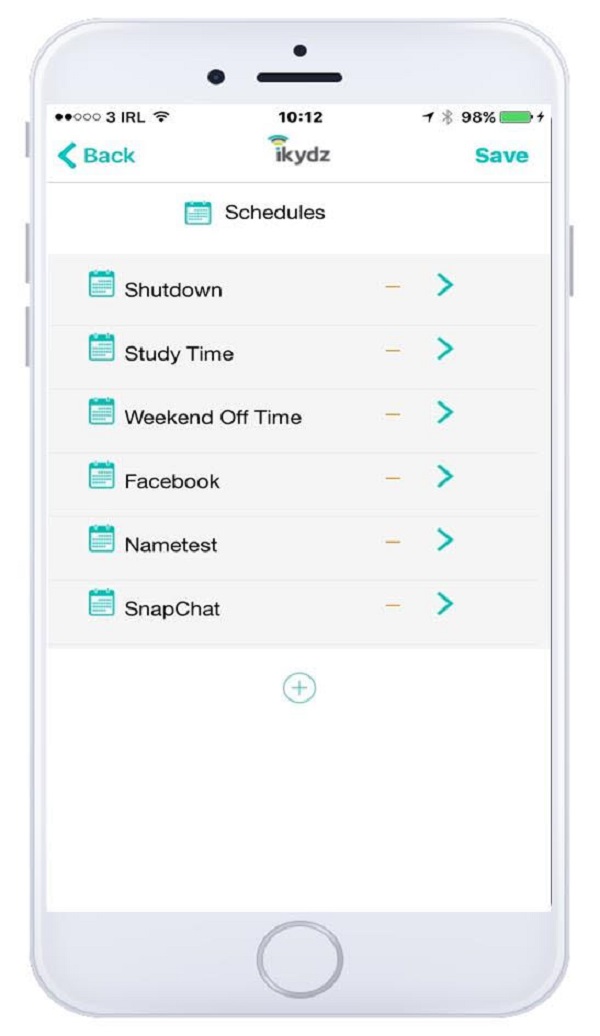Go back using the Back button
The width and height of the screenshot is (600, 1036).
[96, 155]
